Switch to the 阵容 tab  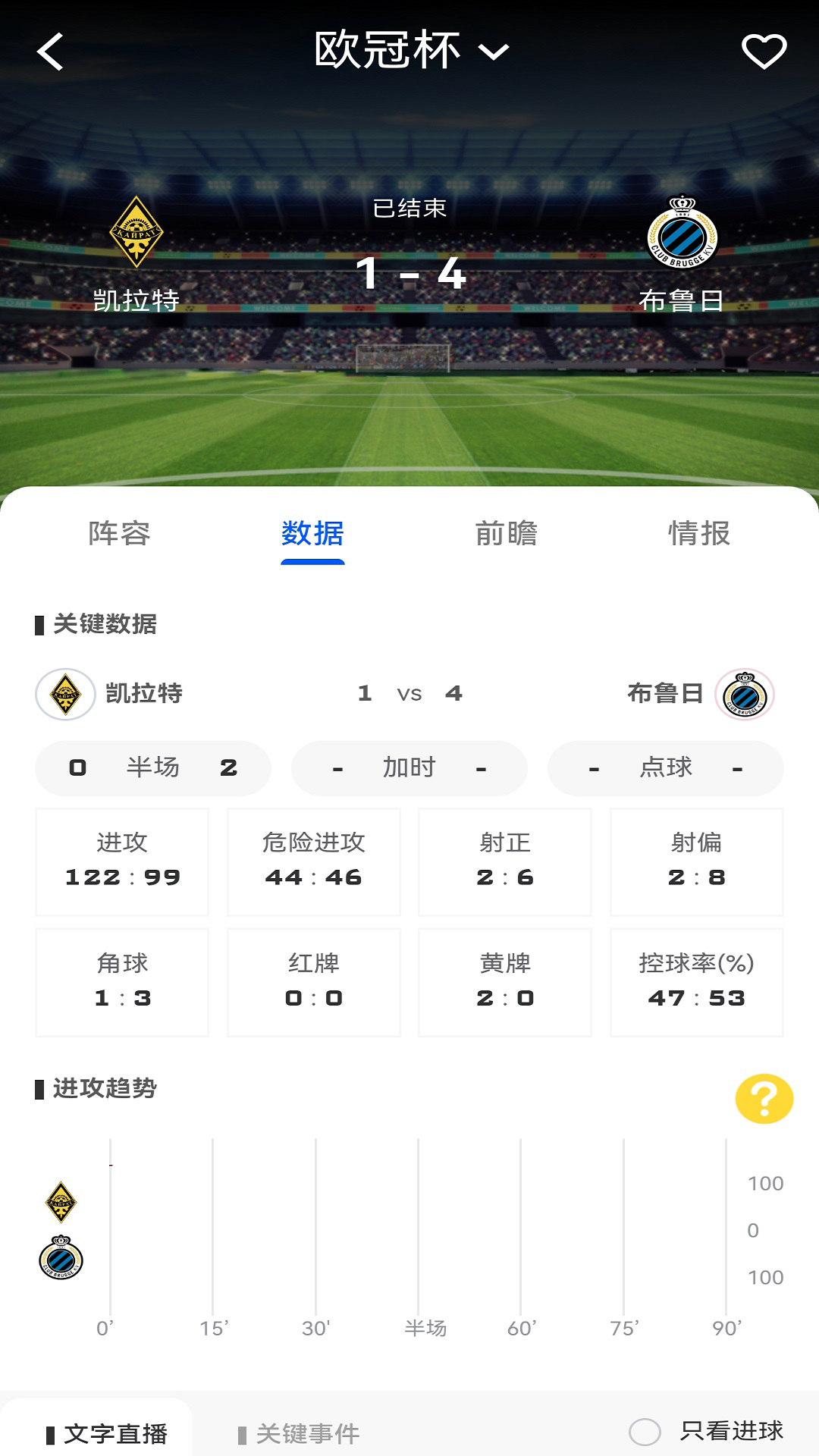(x=121, y=535)
